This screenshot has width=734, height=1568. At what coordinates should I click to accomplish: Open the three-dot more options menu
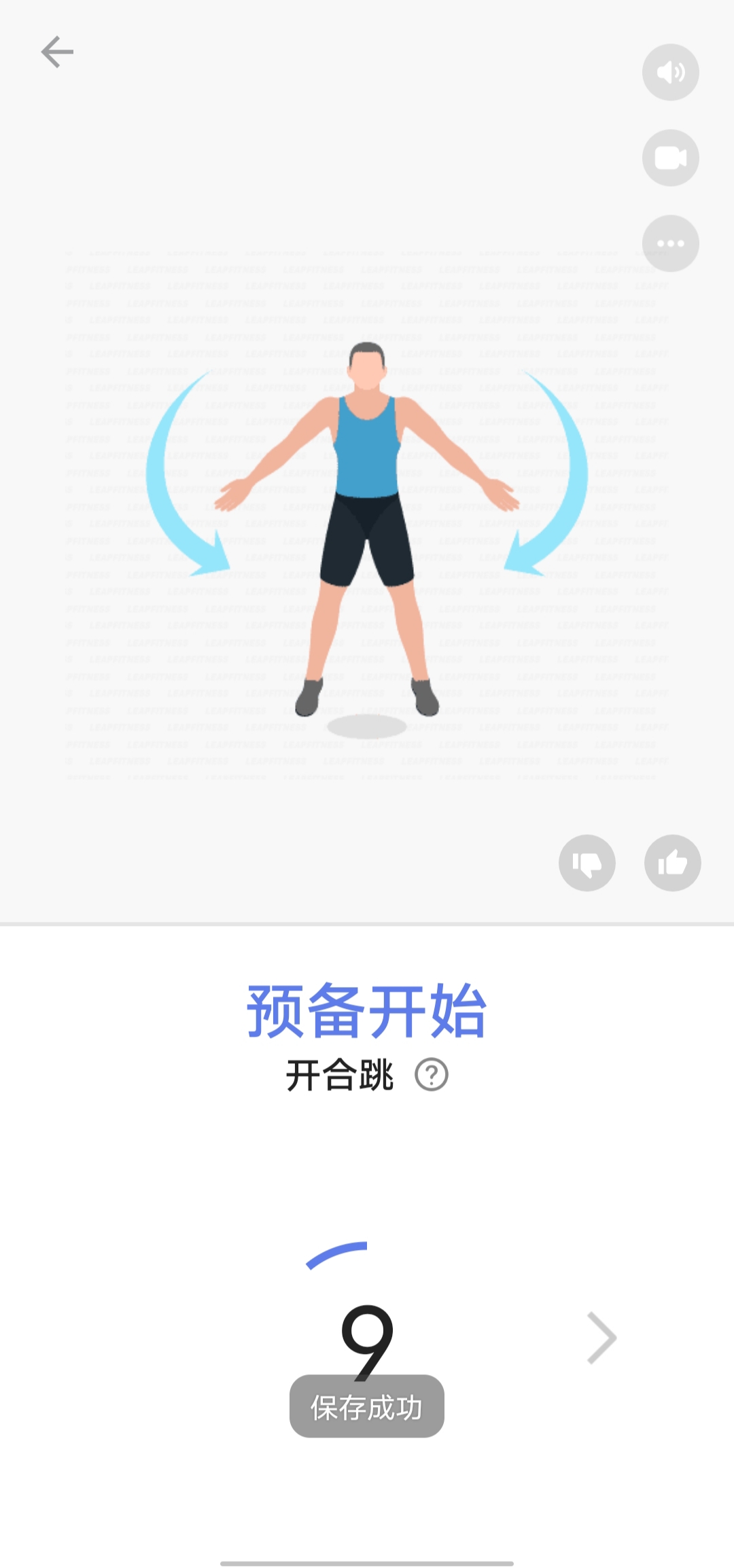click(670, 244)
